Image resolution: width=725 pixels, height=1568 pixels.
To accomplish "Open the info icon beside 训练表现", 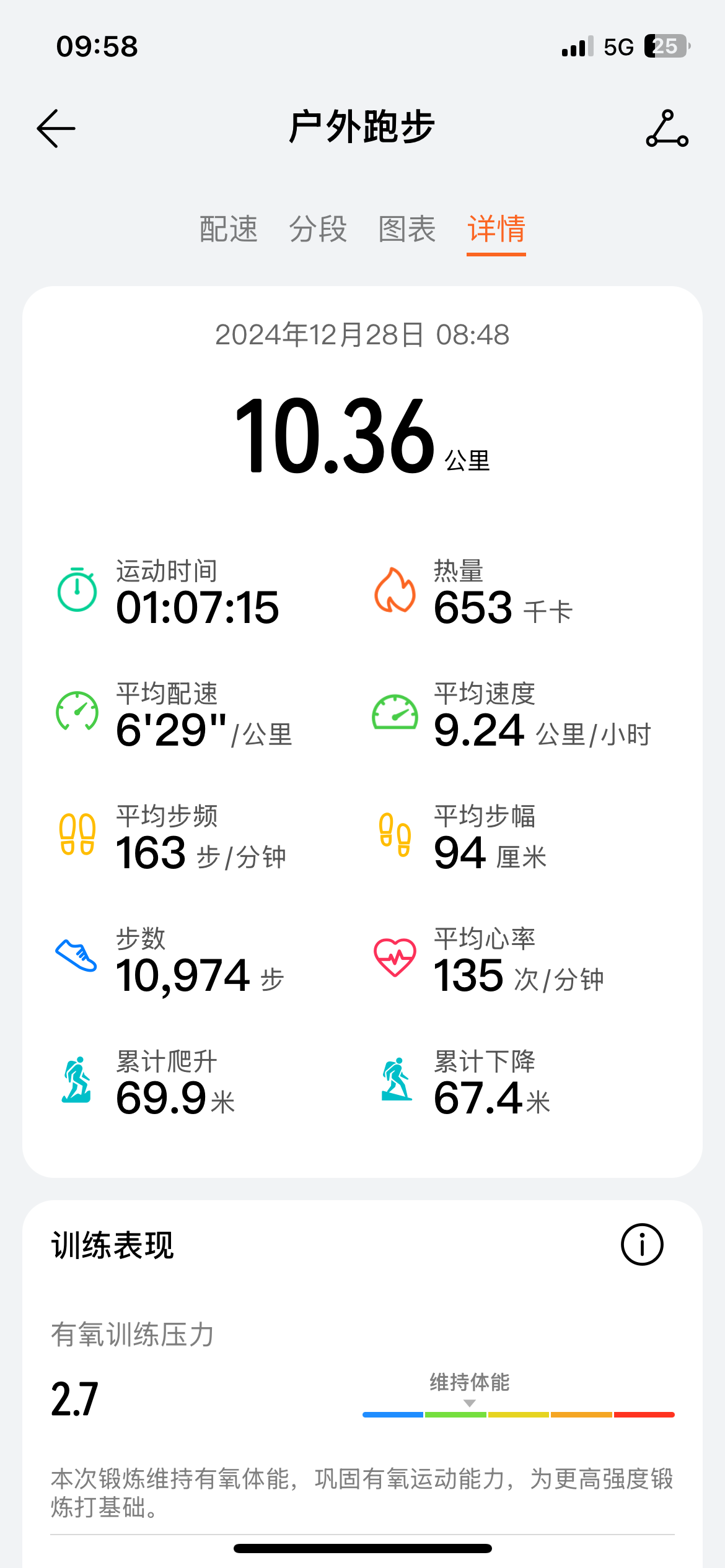I will [642, 1244].
